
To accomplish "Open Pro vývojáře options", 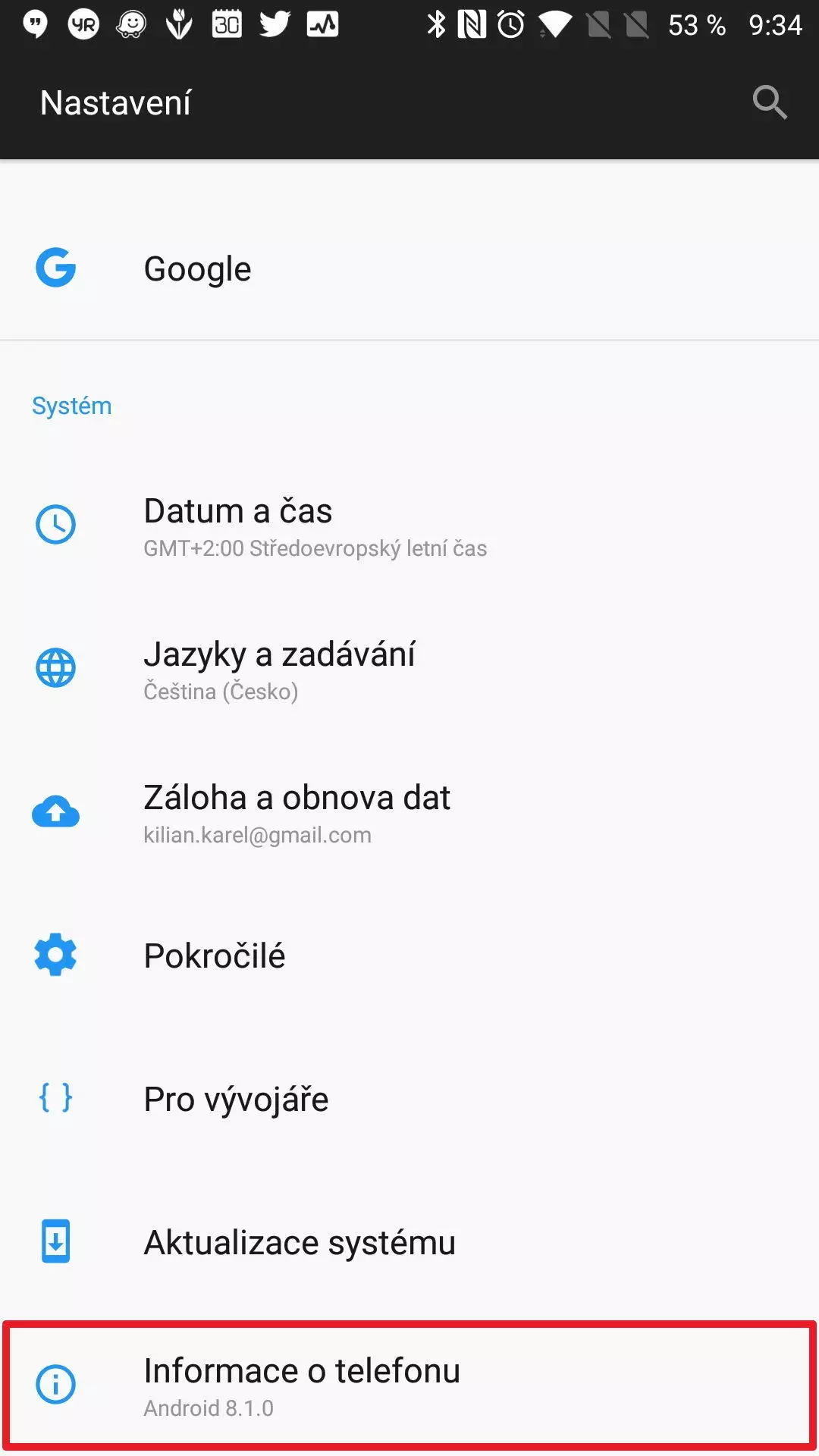I will [409, 1099].
